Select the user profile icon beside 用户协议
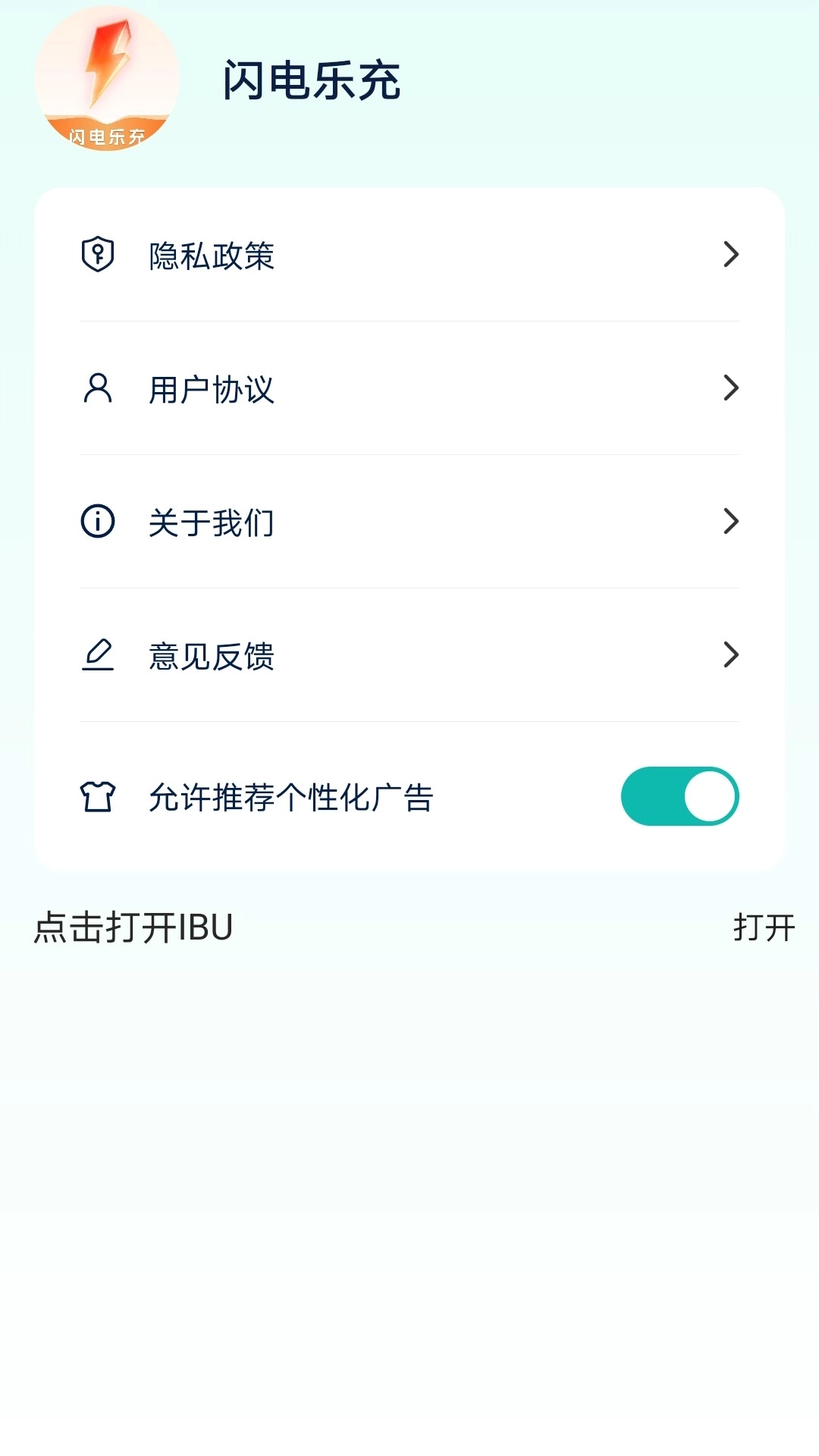 (97, 390)
